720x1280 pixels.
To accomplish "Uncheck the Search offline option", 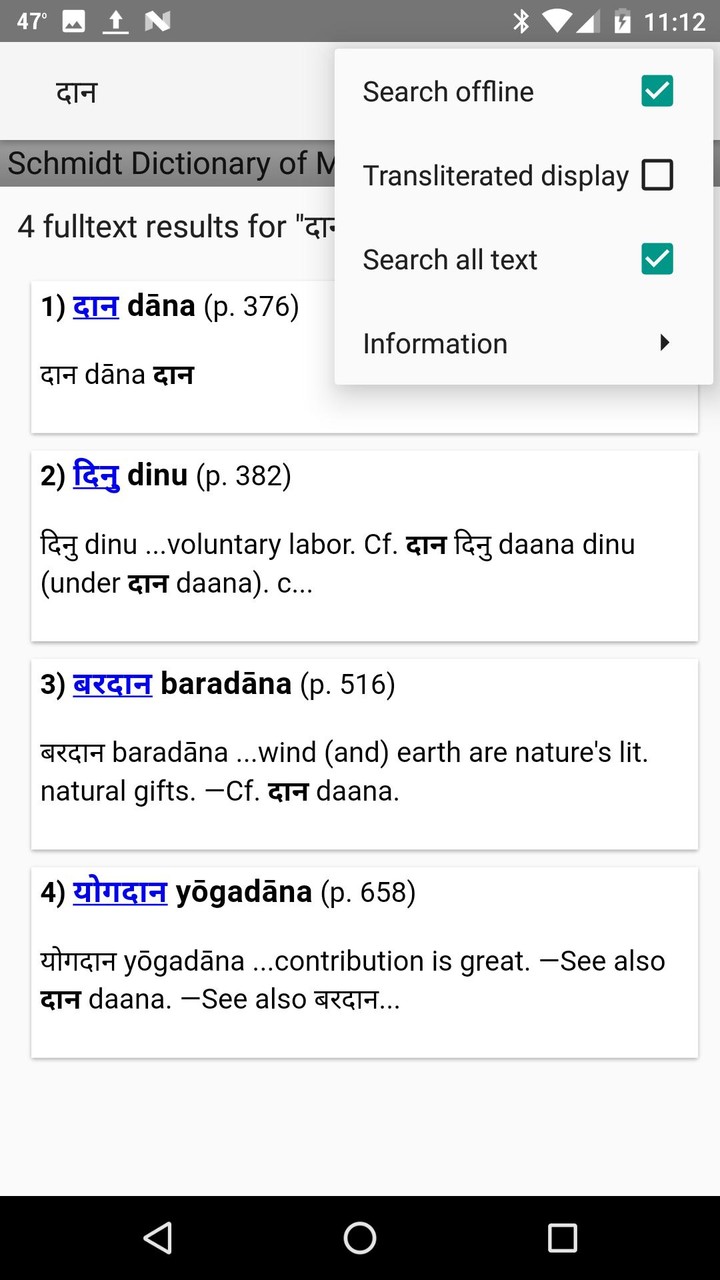I will (657, 91).
